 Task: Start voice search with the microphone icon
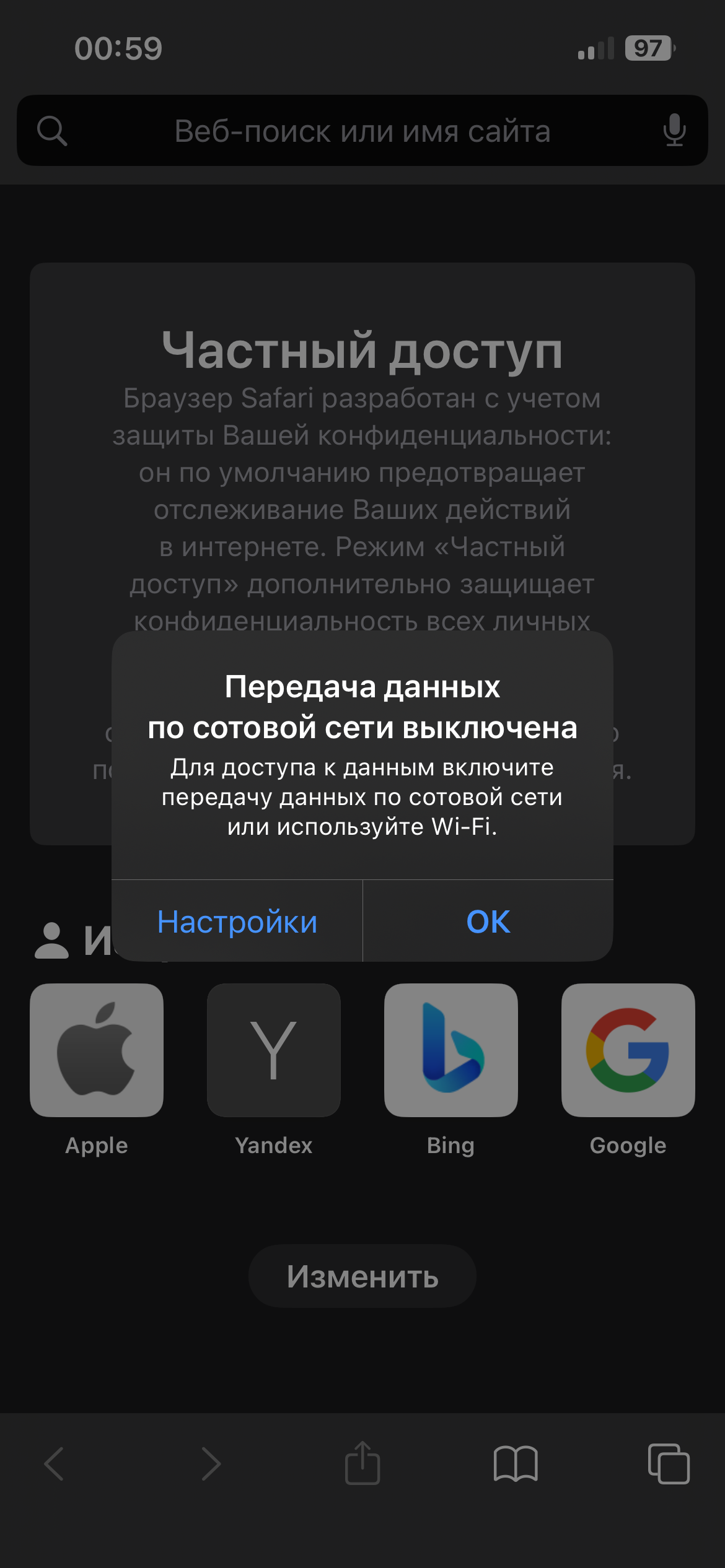pyautogui.click(x=674, y=130)
